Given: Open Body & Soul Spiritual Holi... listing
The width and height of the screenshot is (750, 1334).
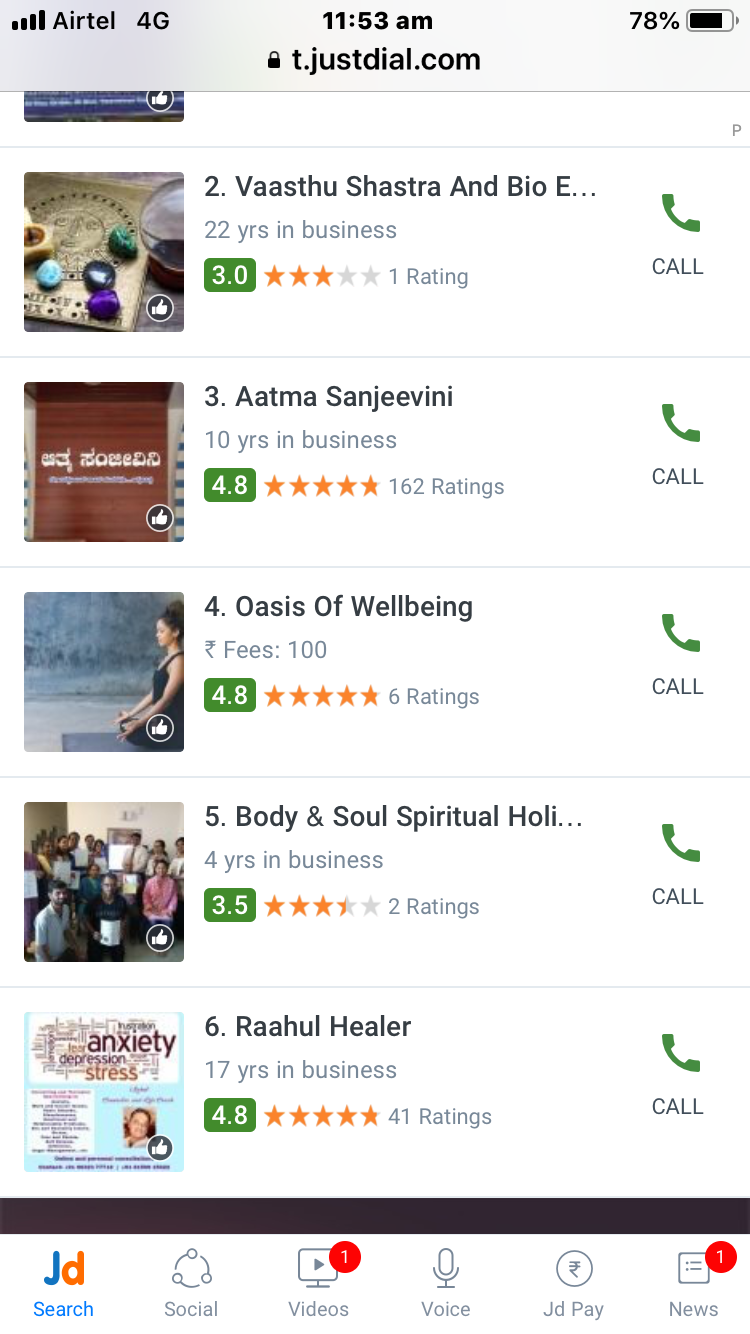Looking at the screenshot, I should (393, 817).
